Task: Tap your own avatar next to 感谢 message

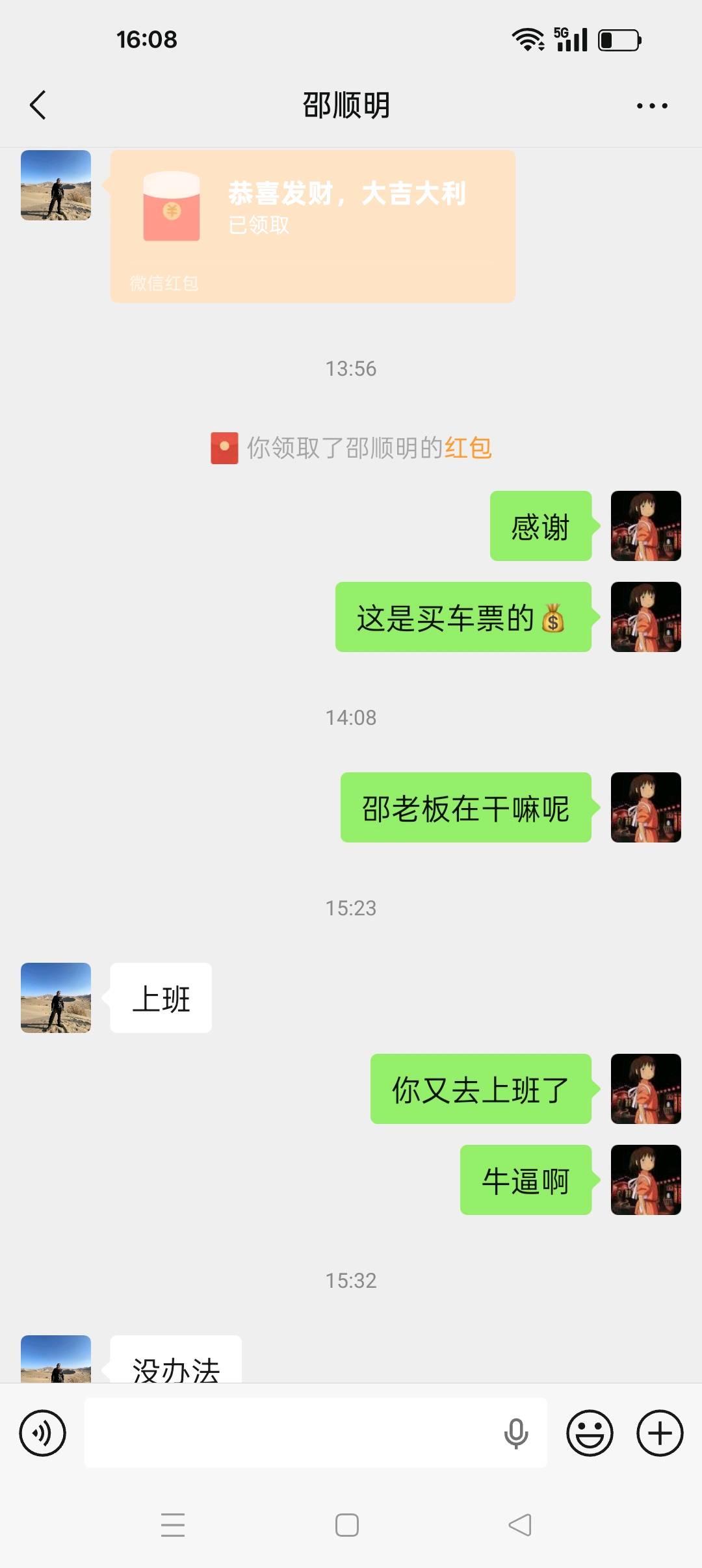Action: (x=645, y=525)
